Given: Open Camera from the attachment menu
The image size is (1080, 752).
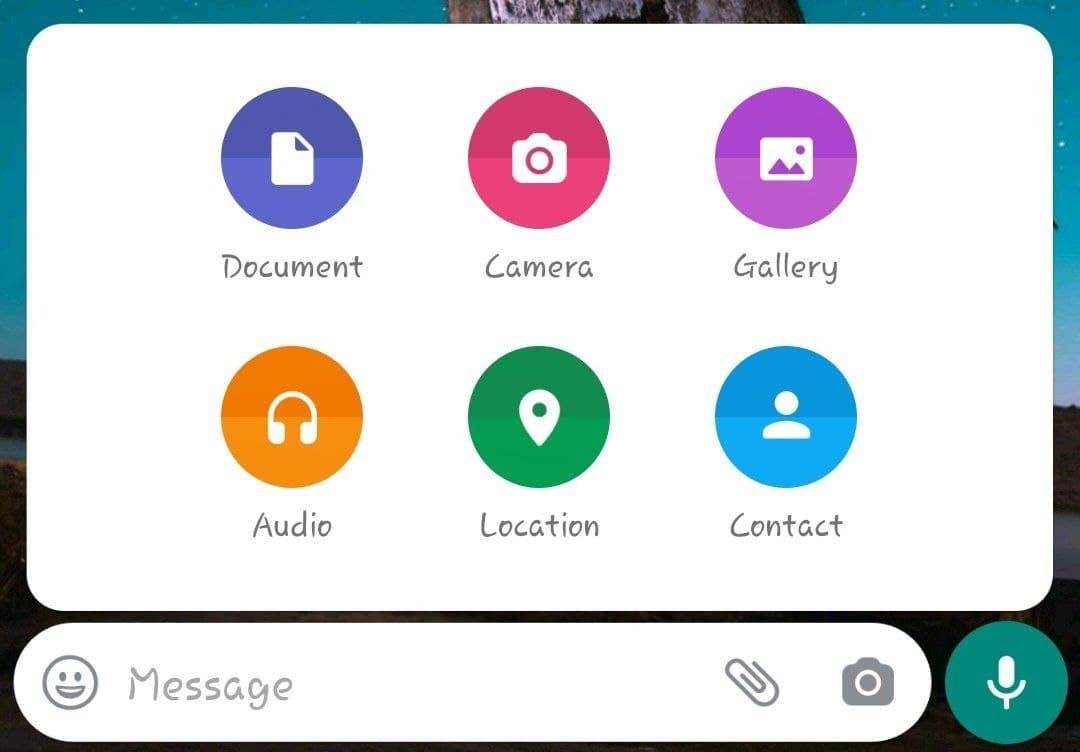Looking at the screenshot, I should click(x=539, y=158).
